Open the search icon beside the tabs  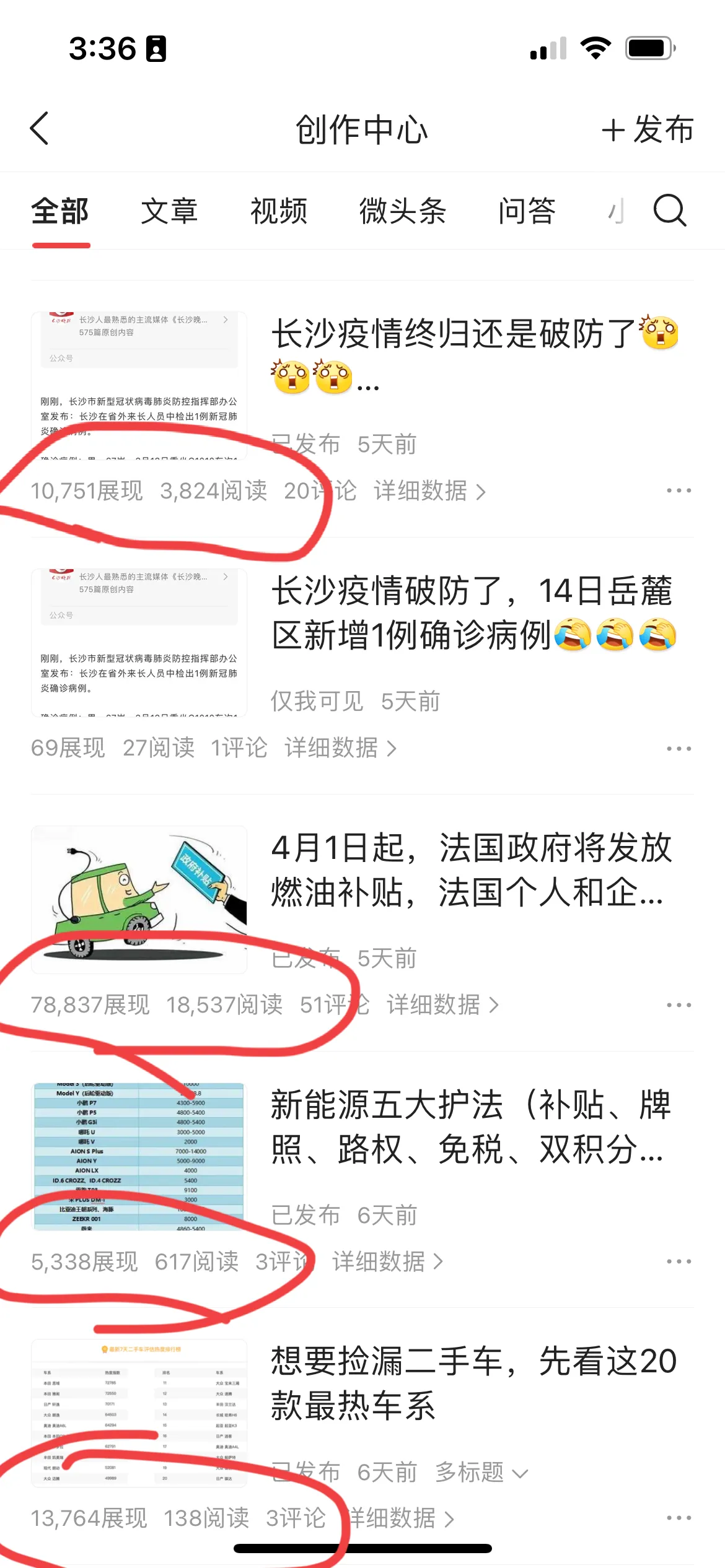[x=670, y=211]
